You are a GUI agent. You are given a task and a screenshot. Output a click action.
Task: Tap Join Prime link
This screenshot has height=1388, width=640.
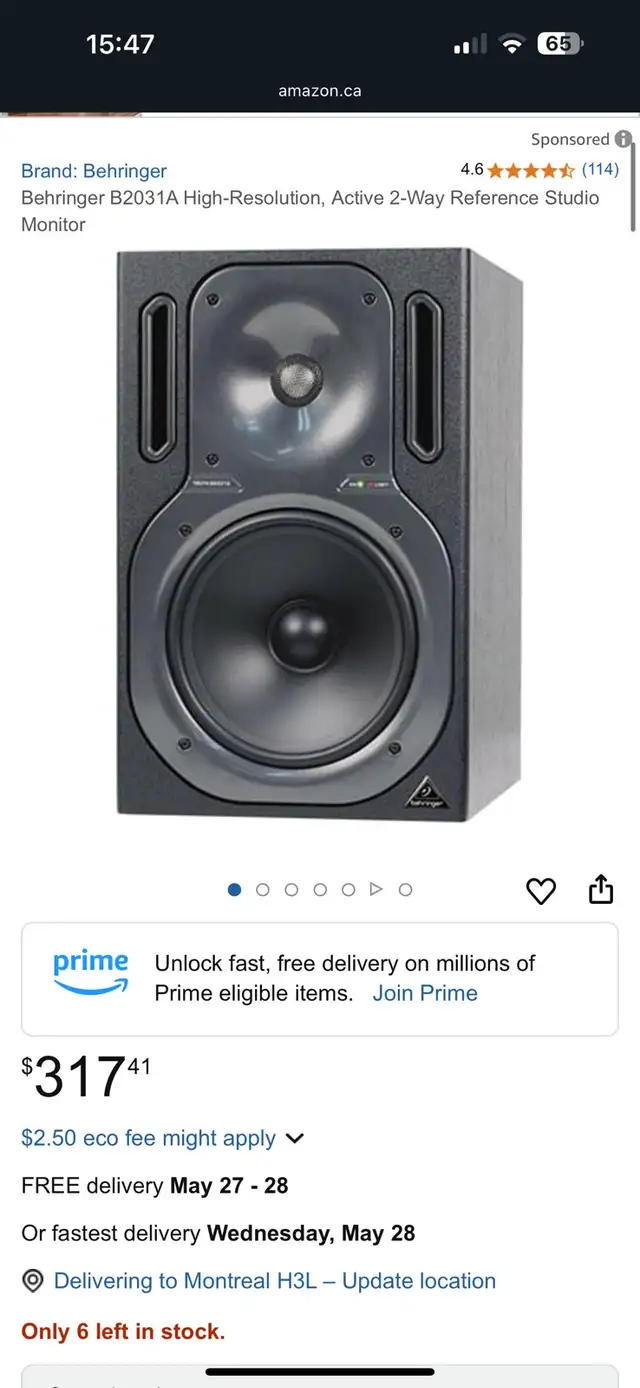[425, 993]
